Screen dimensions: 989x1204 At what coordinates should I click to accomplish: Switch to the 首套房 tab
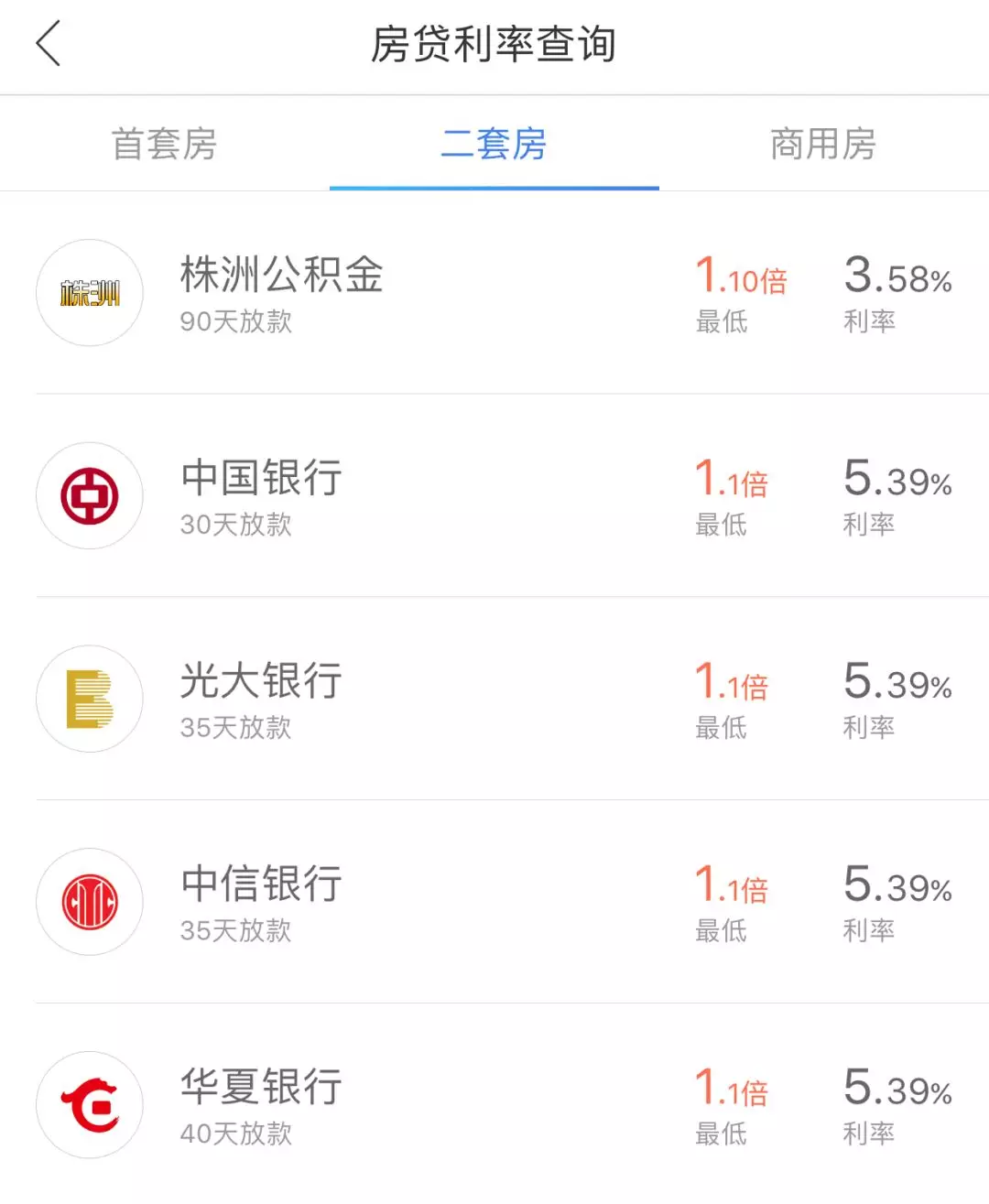coord(164,144)
